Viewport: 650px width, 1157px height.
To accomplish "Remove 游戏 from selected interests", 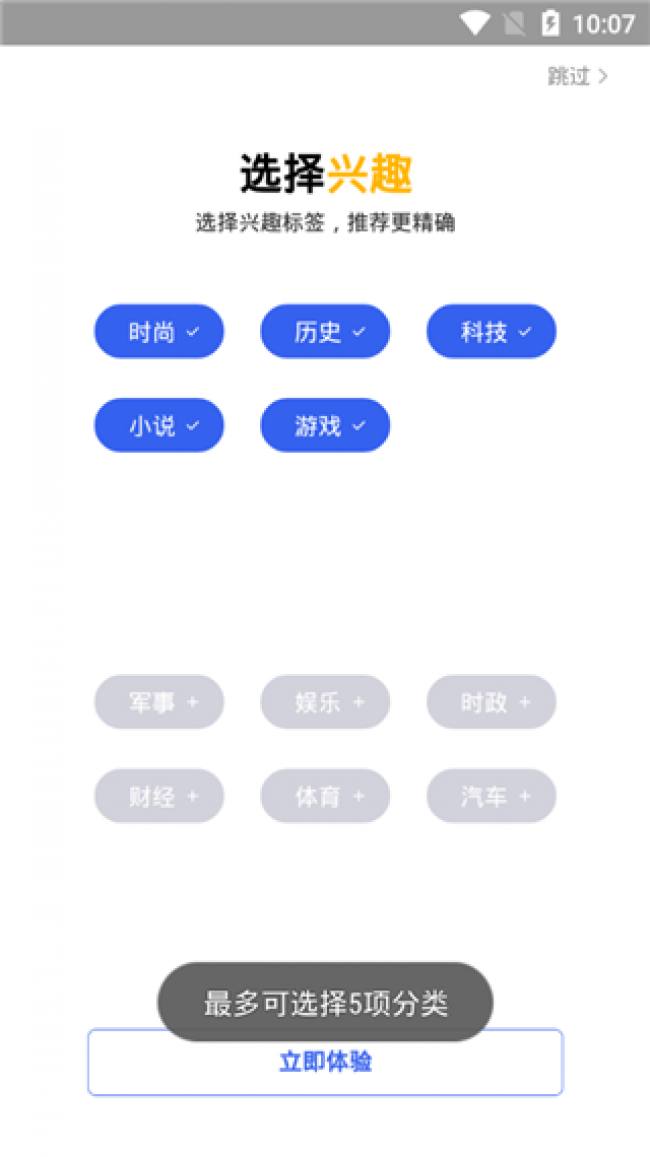I will [x=325, y=426].
